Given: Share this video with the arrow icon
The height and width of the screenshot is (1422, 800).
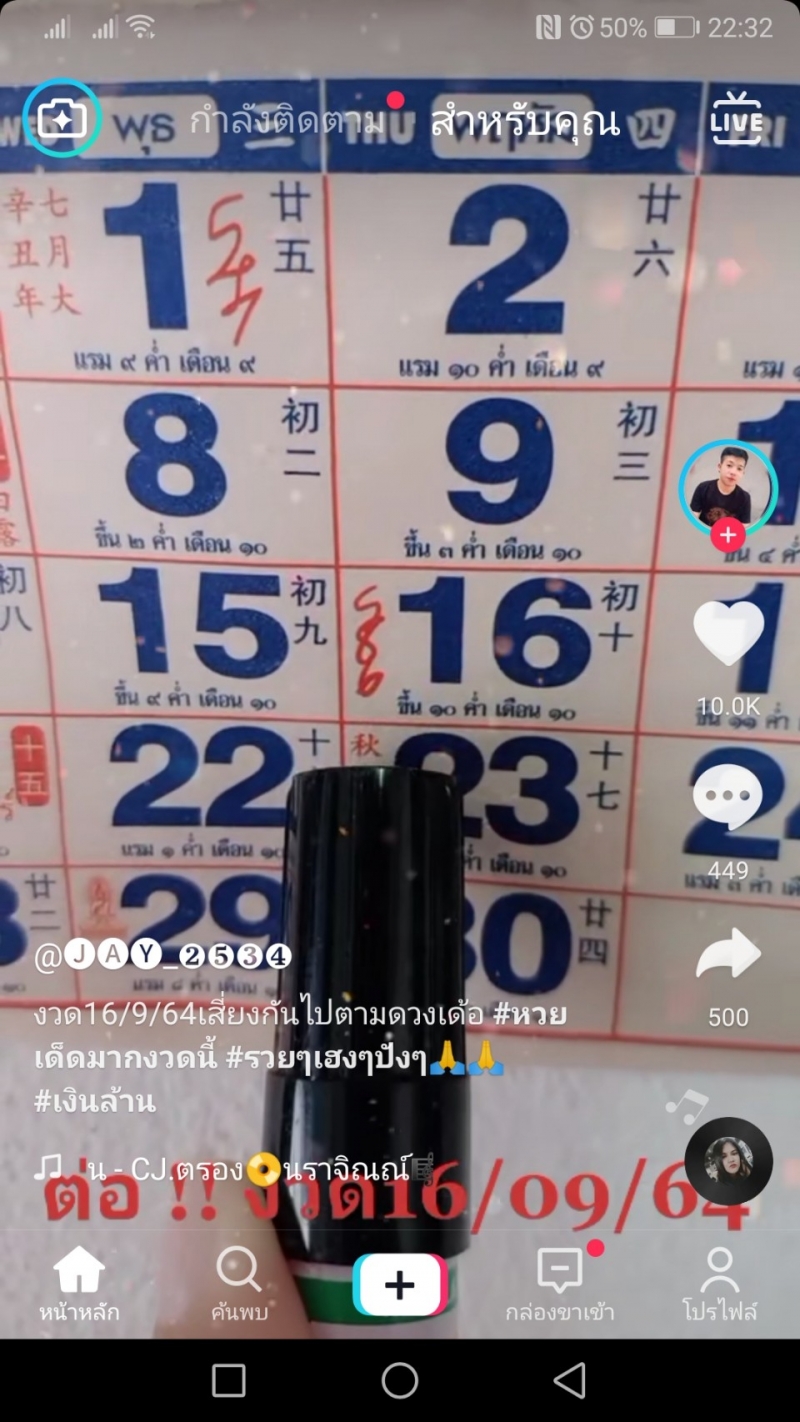Looking at the screenshot, I should pos(728,955).
